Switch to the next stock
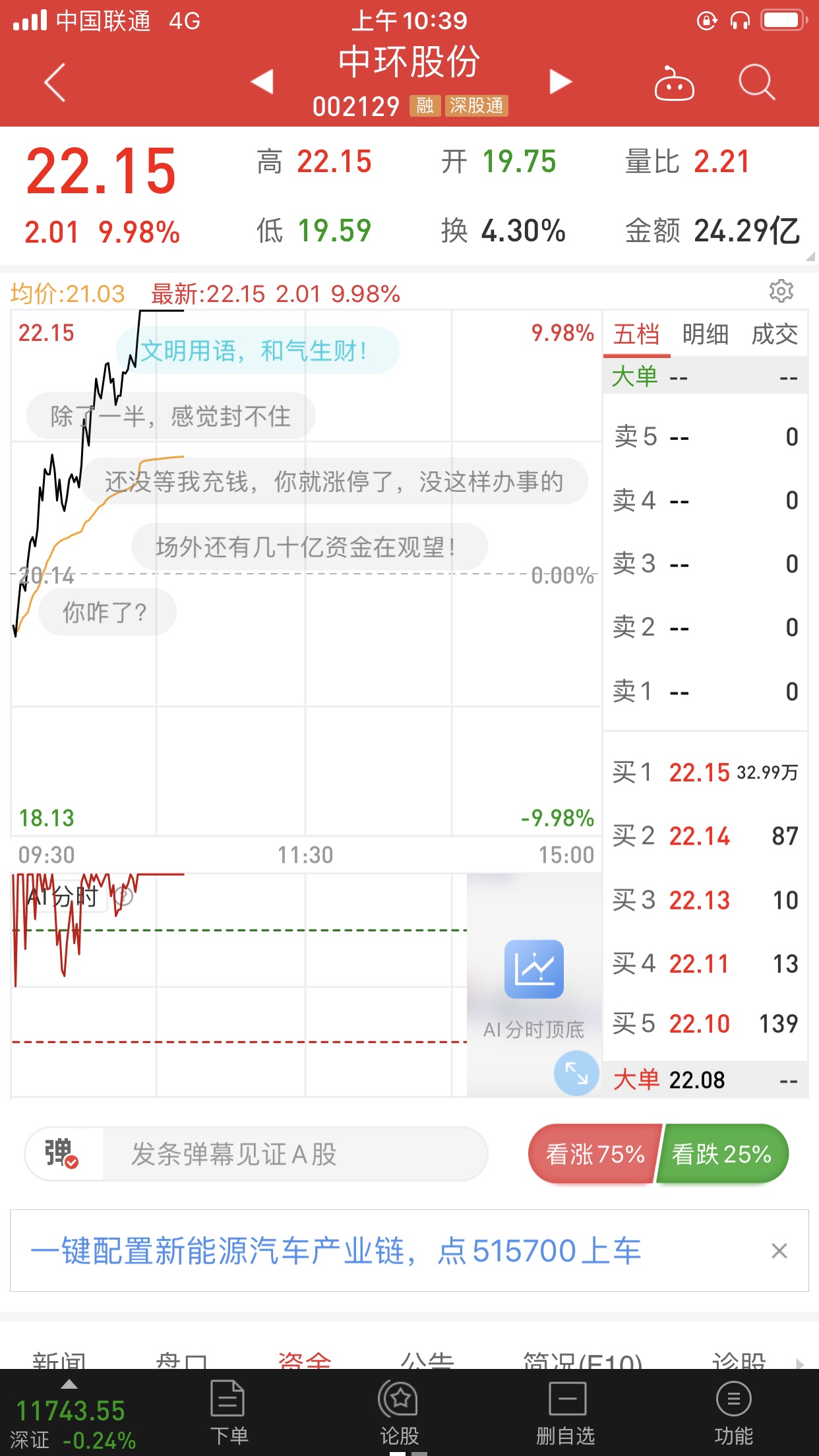Viewport: 819px width, 1456px height. (561, 82)
